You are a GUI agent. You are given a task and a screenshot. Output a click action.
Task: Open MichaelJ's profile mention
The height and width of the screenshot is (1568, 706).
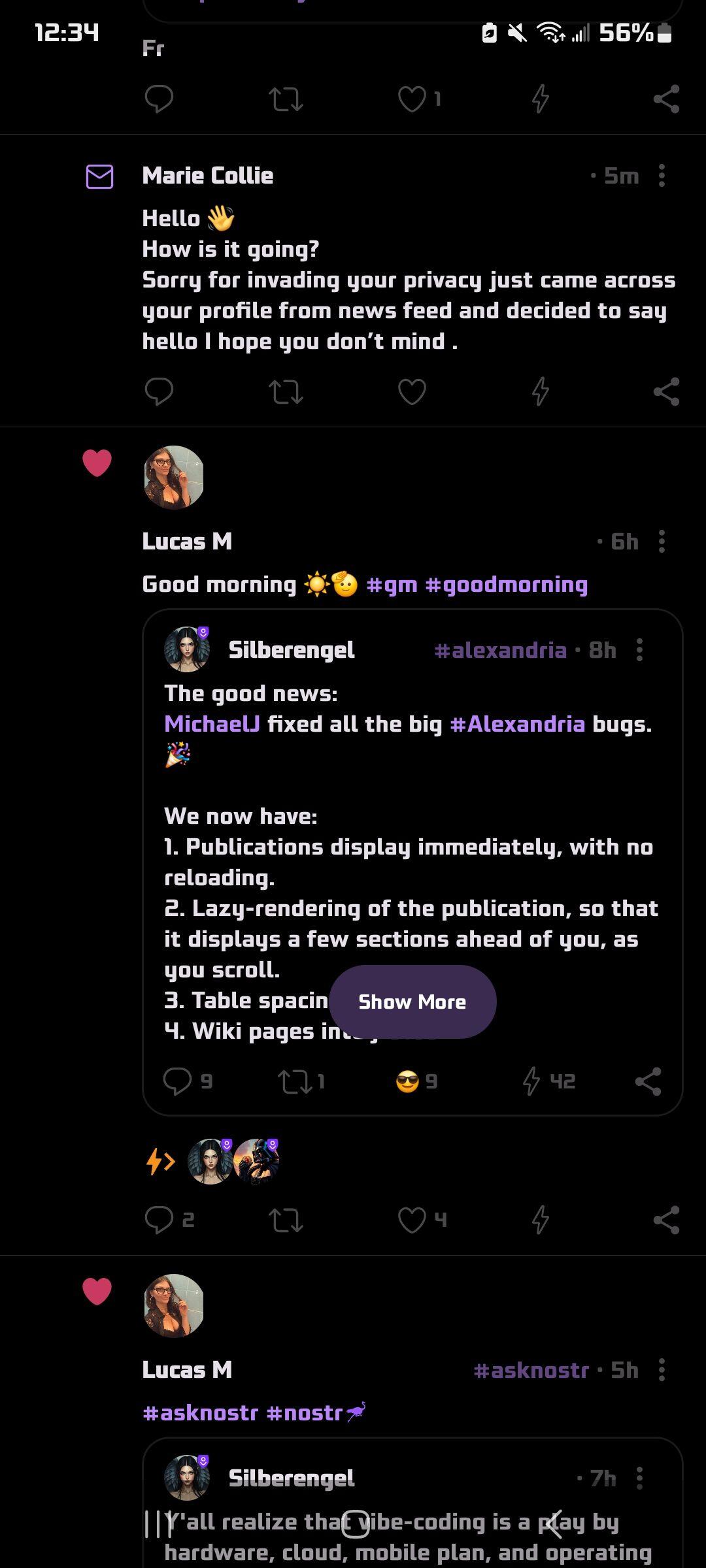click(x=212, y=724)
